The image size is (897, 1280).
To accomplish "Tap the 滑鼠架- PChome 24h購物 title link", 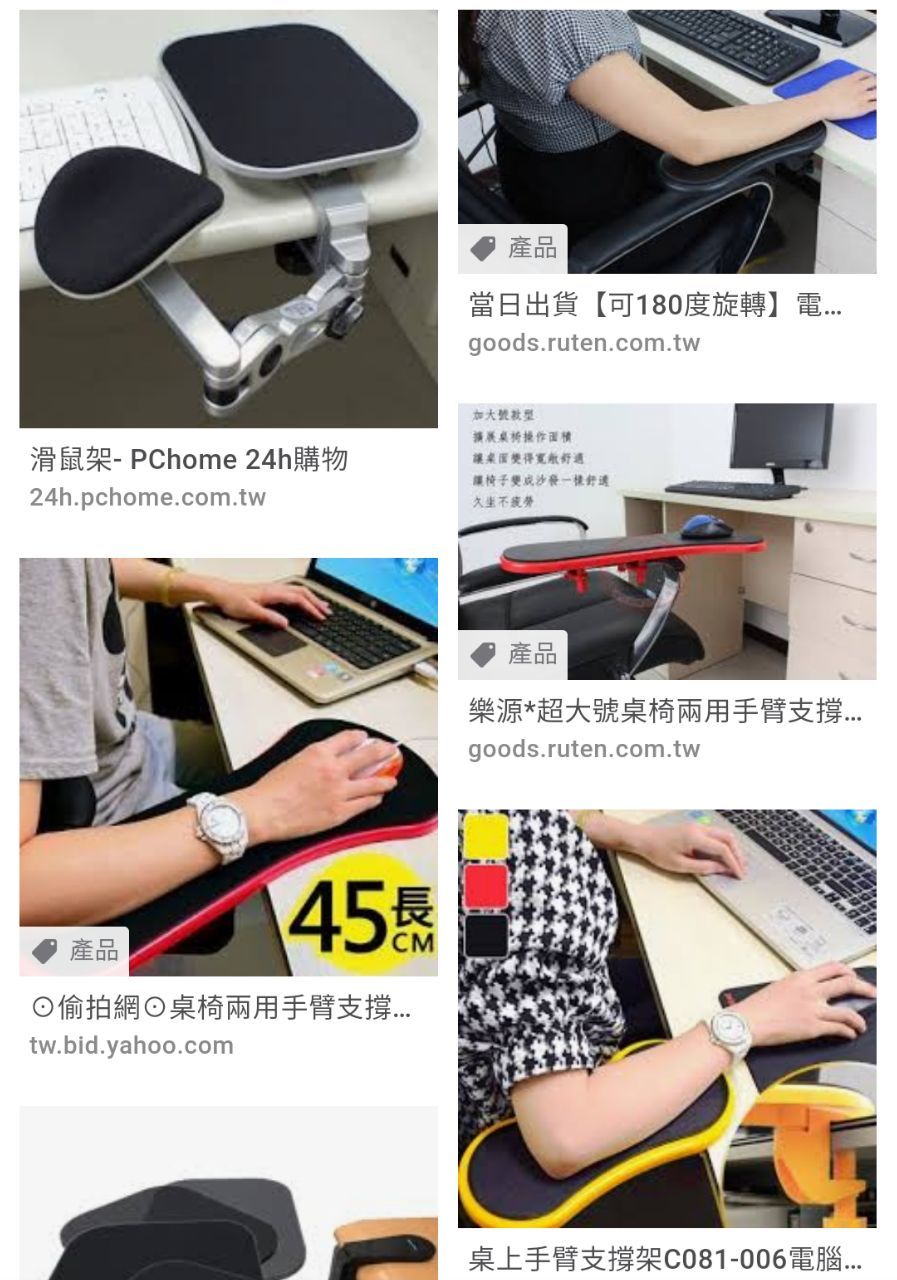I will click(189, 460).
